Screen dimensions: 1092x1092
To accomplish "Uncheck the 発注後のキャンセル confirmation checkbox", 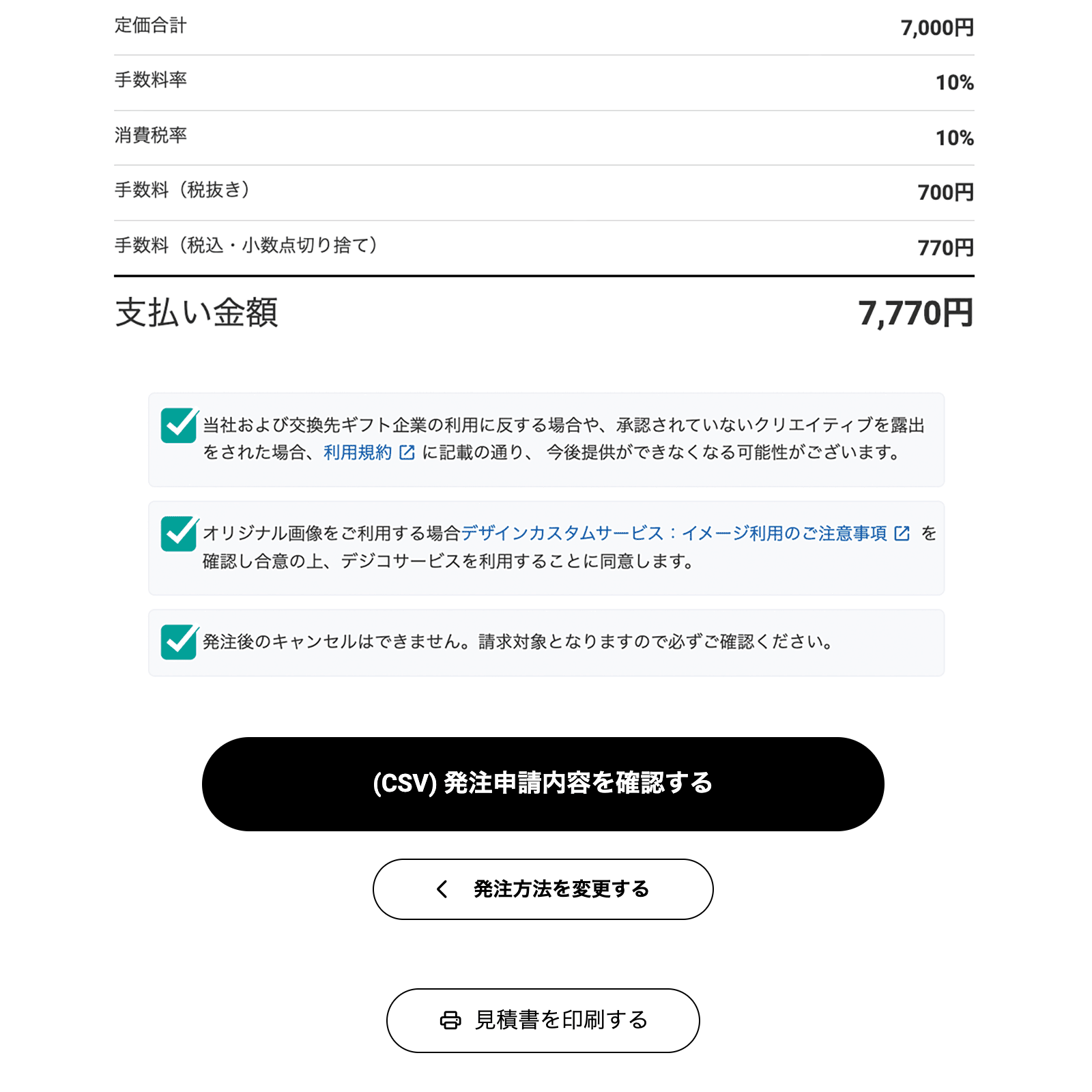I will tap(179, 642).
